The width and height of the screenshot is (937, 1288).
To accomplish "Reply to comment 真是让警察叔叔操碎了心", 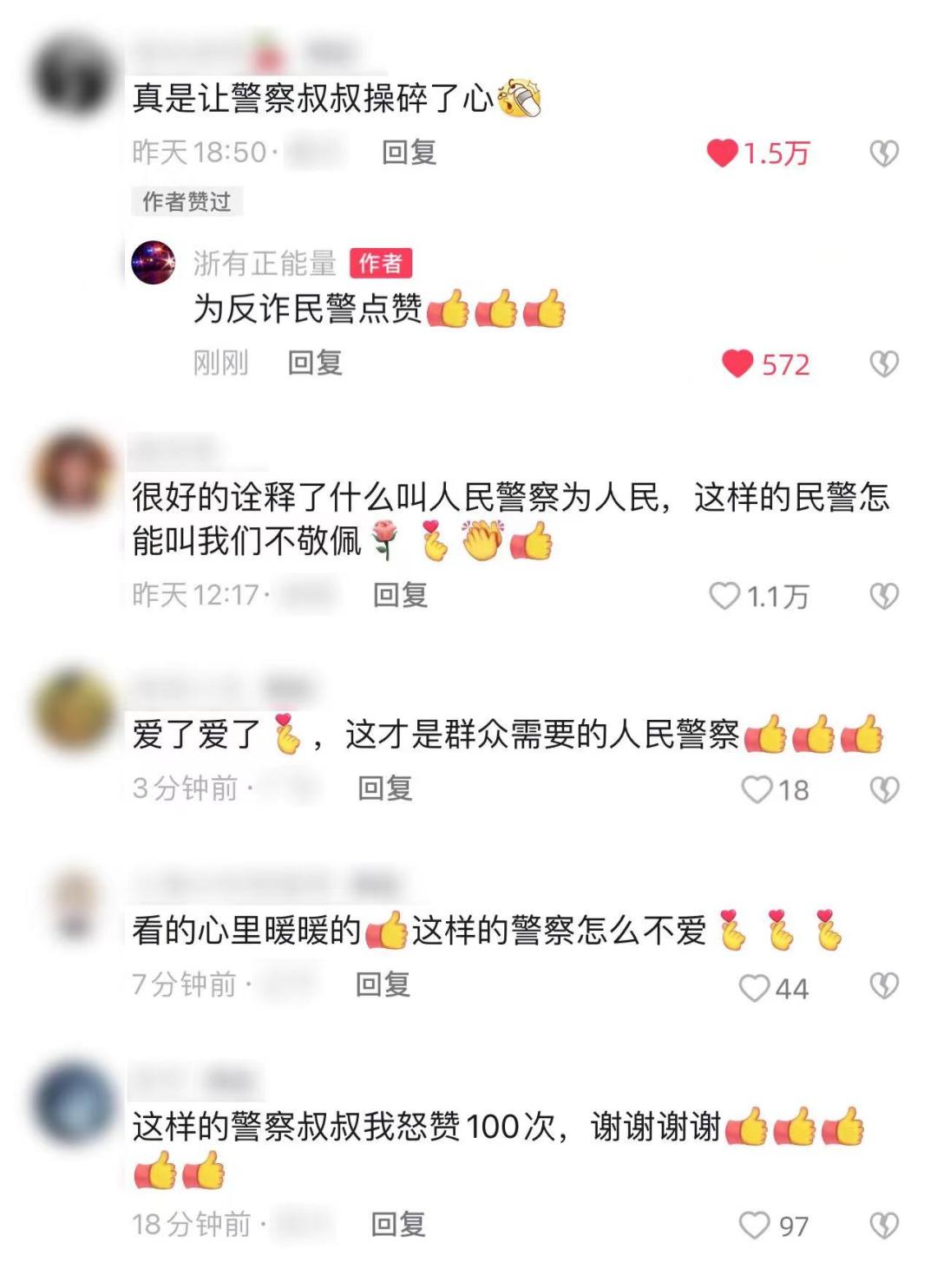I will pos(409,153).
